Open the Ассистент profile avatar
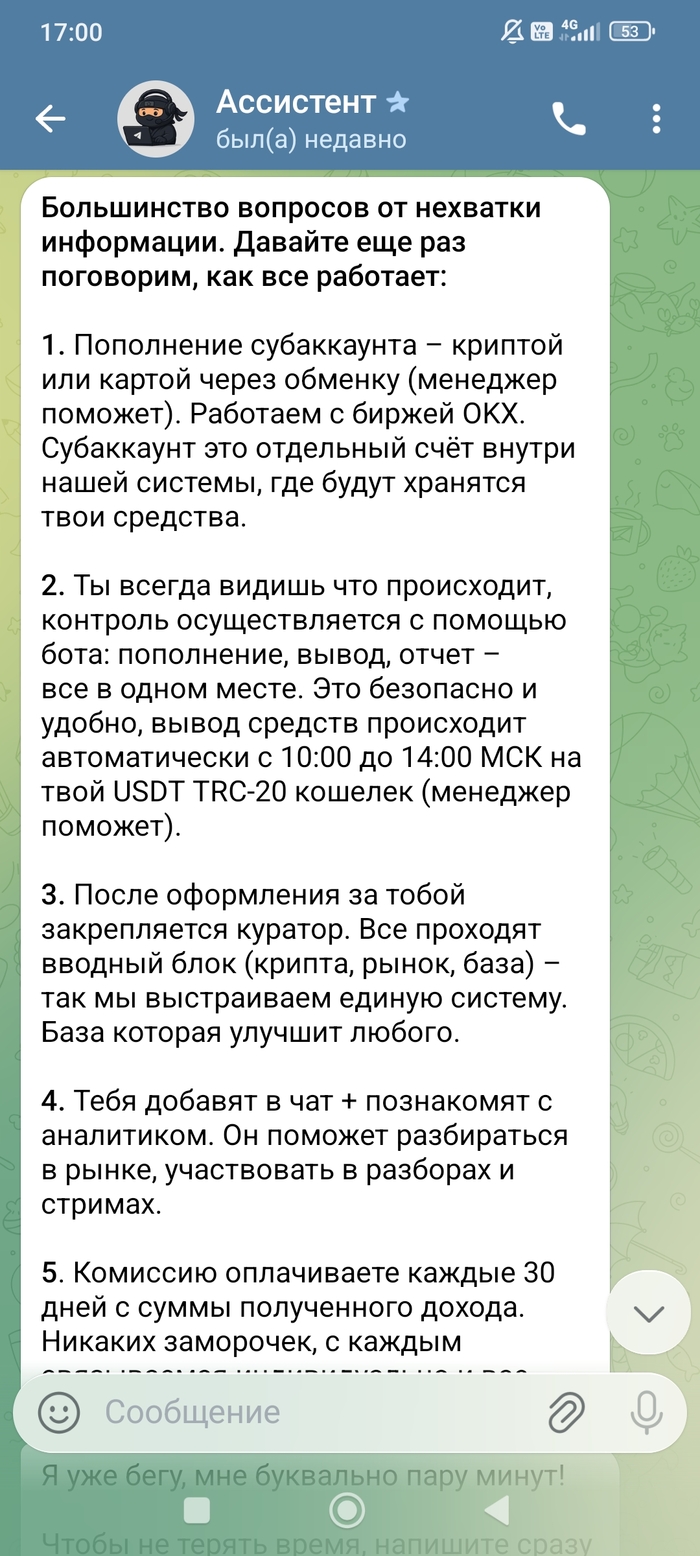The width and height of the screenshot is (700, 1556). (155, 119)
